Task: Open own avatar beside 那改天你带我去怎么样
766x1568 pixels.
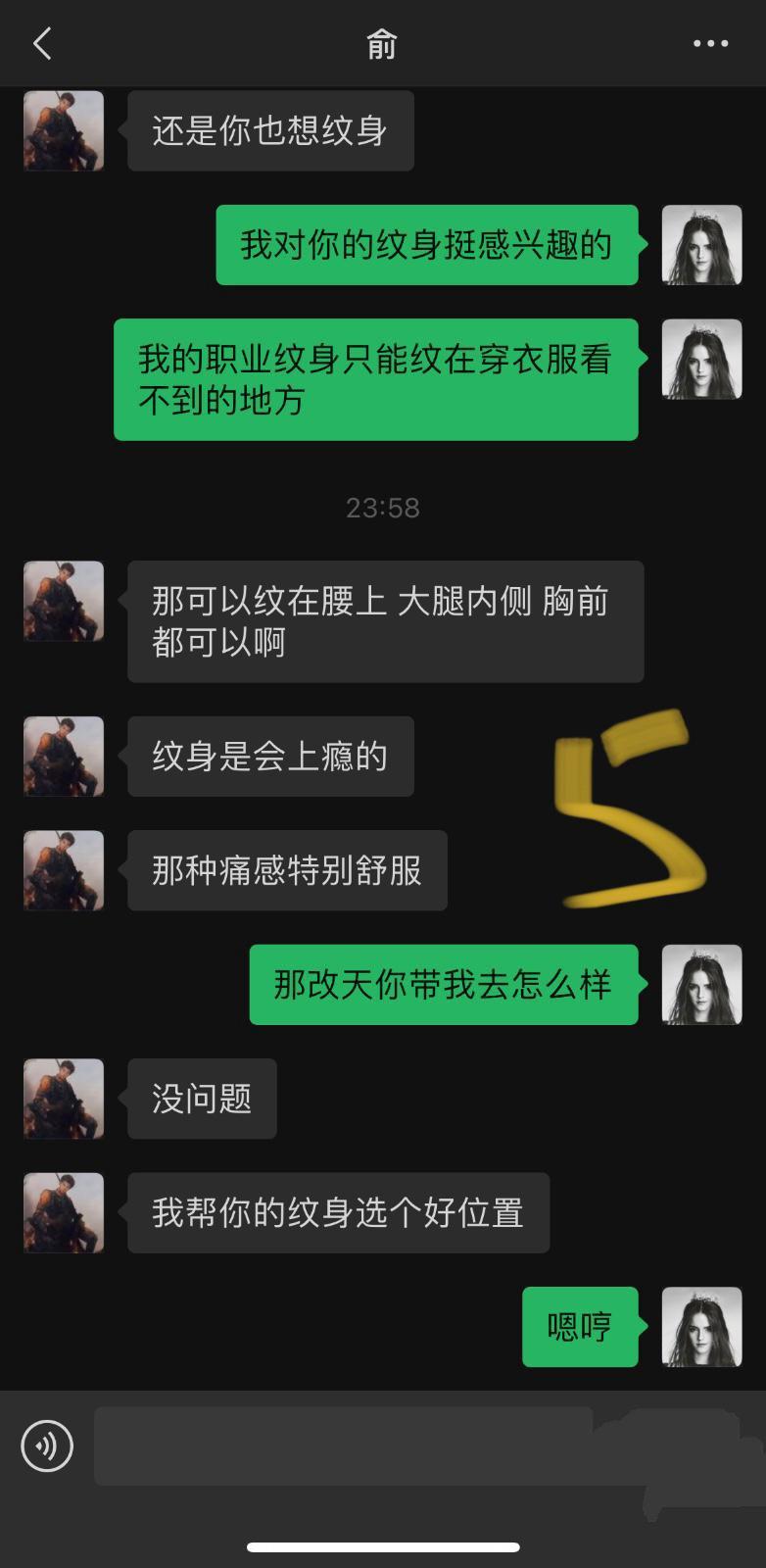Action: (x=701, y=985)
